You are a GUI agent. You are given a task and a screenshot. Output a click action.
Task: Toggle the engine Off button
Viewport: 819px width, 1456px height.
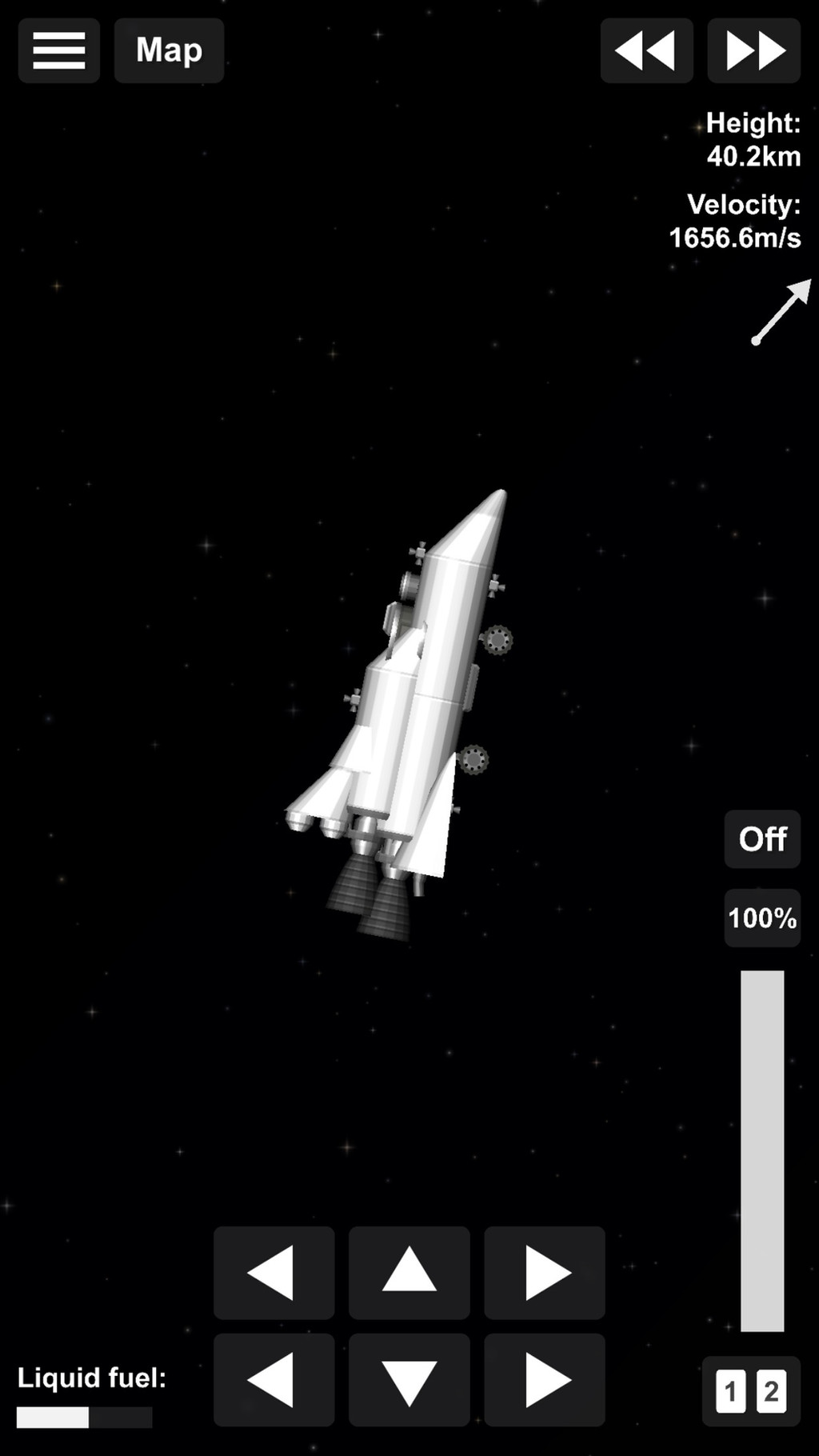click(762, 839)
